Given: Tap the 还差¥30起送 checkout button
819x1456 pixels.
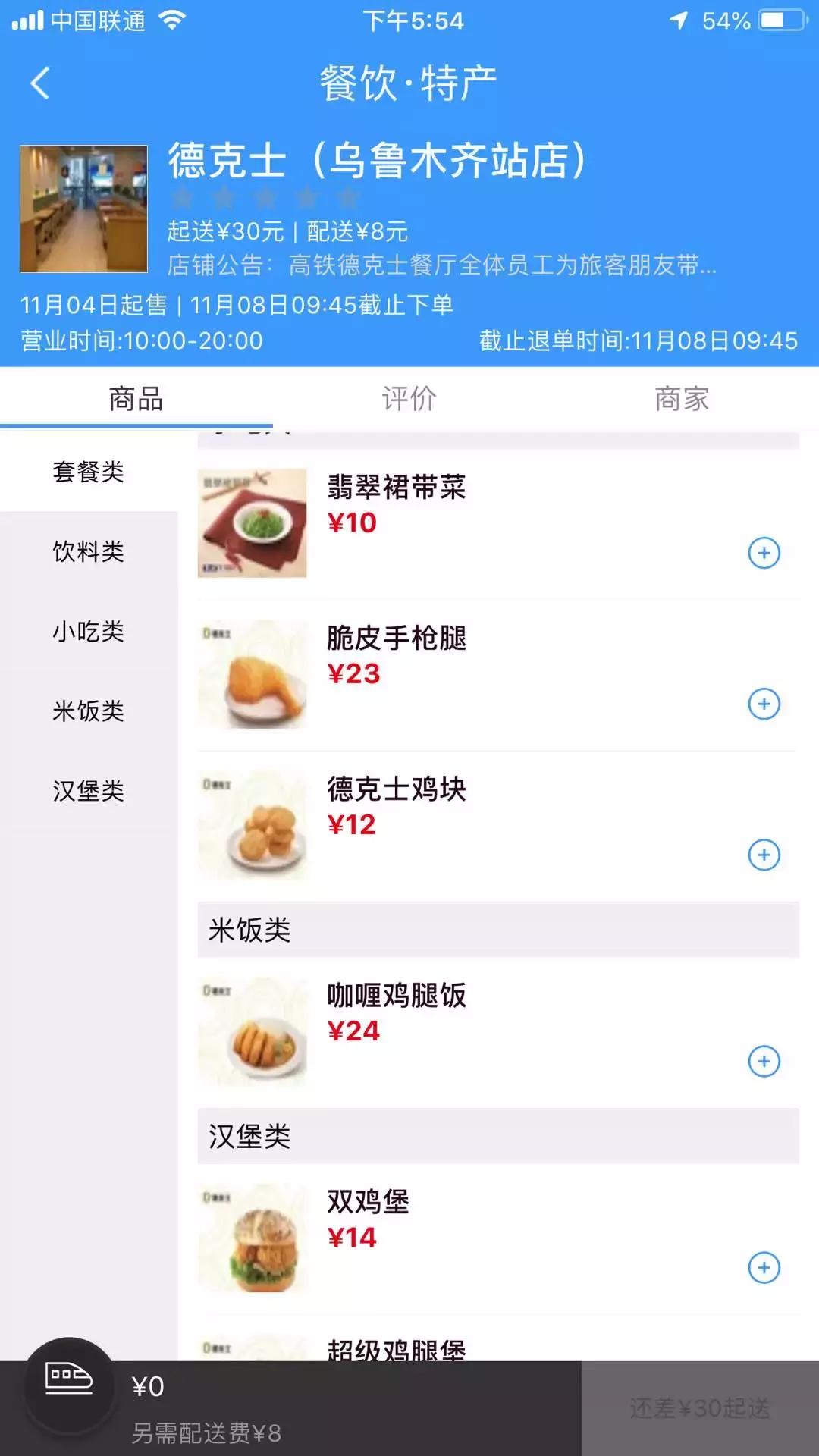Looking at the screenshot, I should click(x=699, y=1408).
